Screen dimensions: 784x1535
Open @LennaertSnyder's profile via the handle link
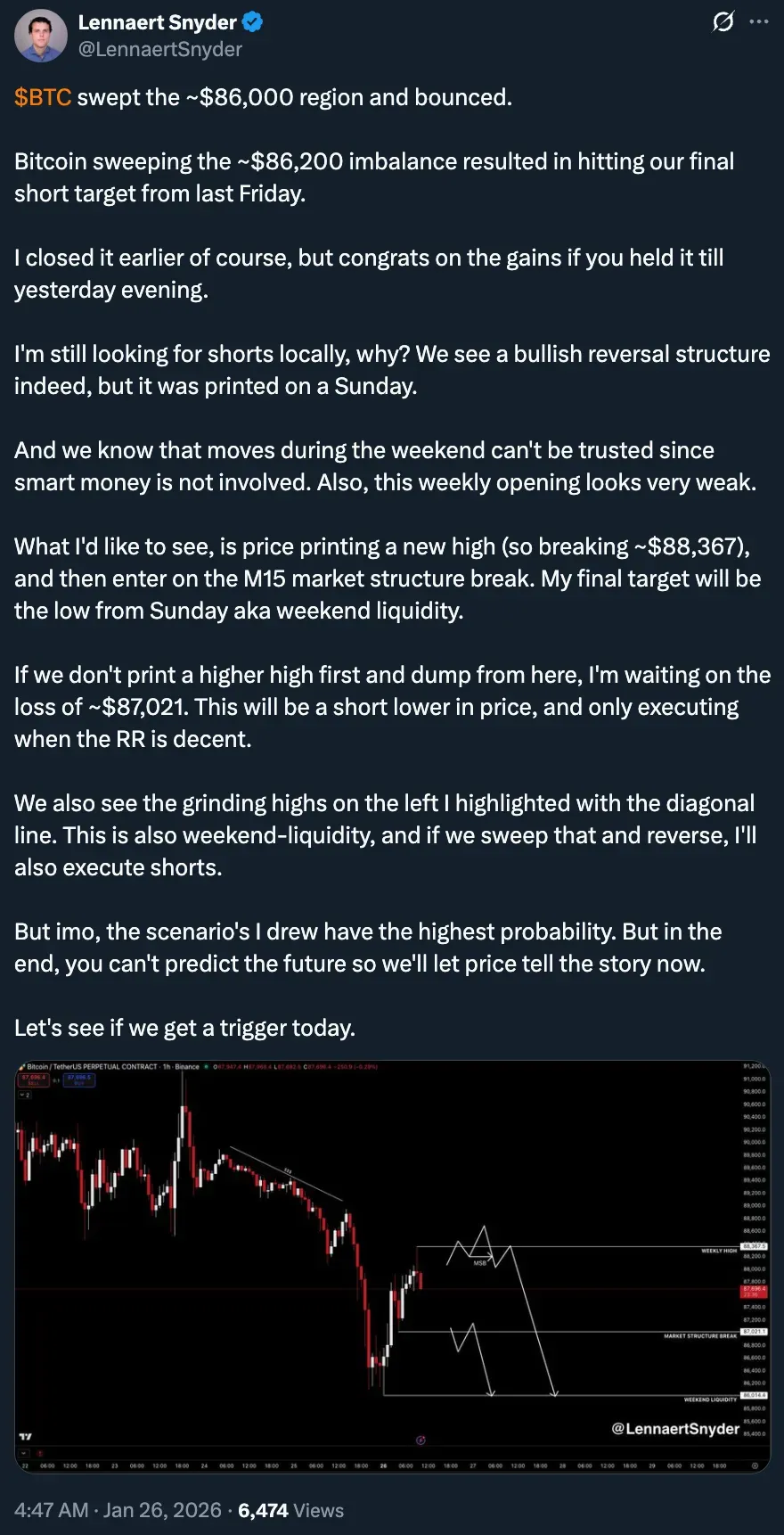[x=160, y=49]
